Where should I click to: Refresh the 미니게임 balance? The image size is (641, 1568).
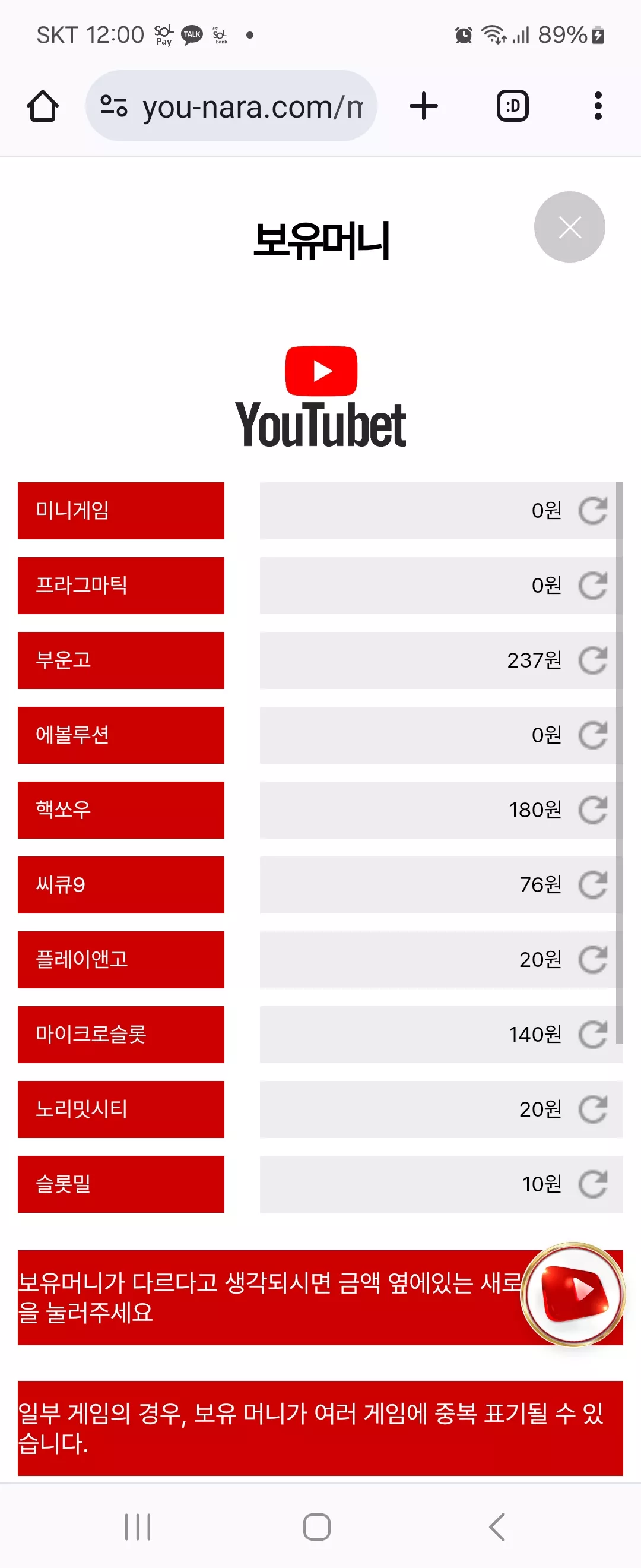click(x=593, y=510)
